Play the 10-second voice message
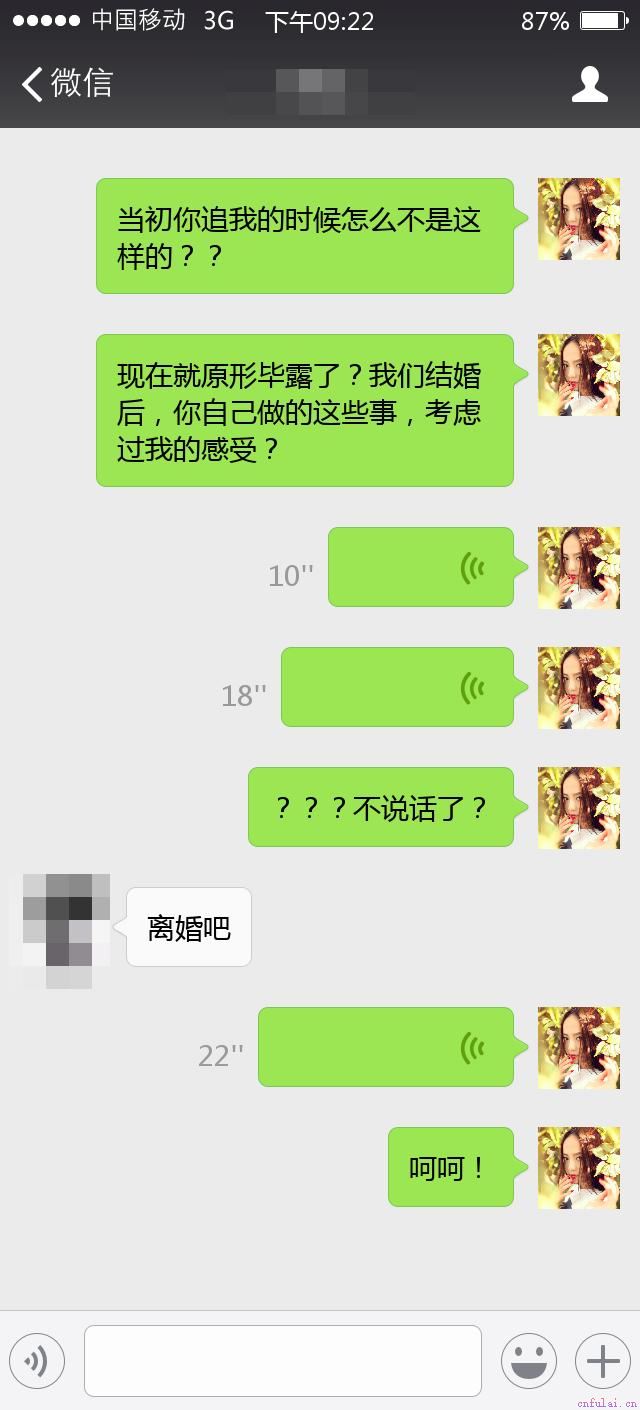The height and width of the screenshot is (1410, 640). pyautogui.click(x=421, y=567)
